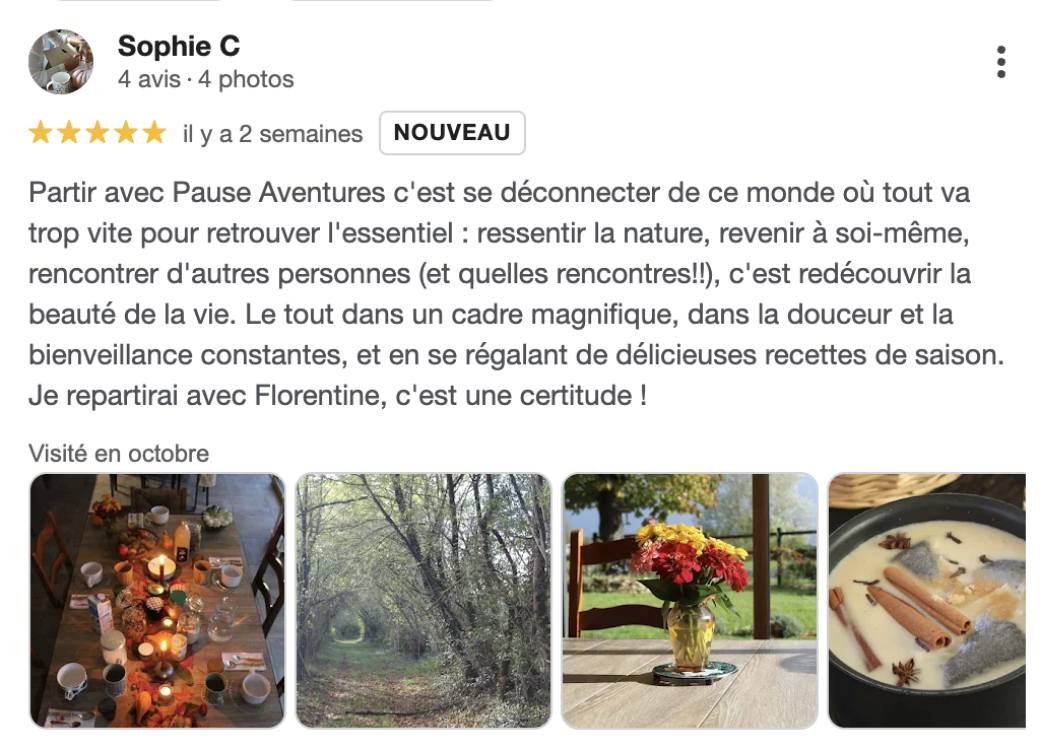Open the forest path photo
Screen dimensions: 1040x749
coord(423,600)
